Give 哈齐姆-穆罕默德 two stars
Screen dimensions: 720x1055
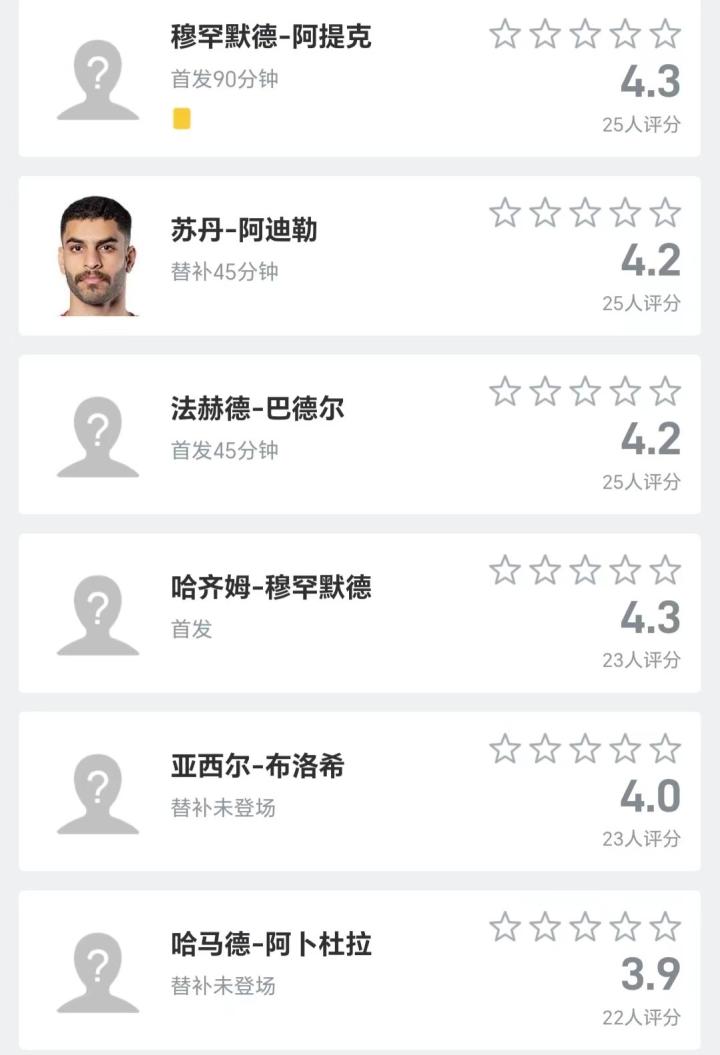pyautogui.click(x=545, y=570)
